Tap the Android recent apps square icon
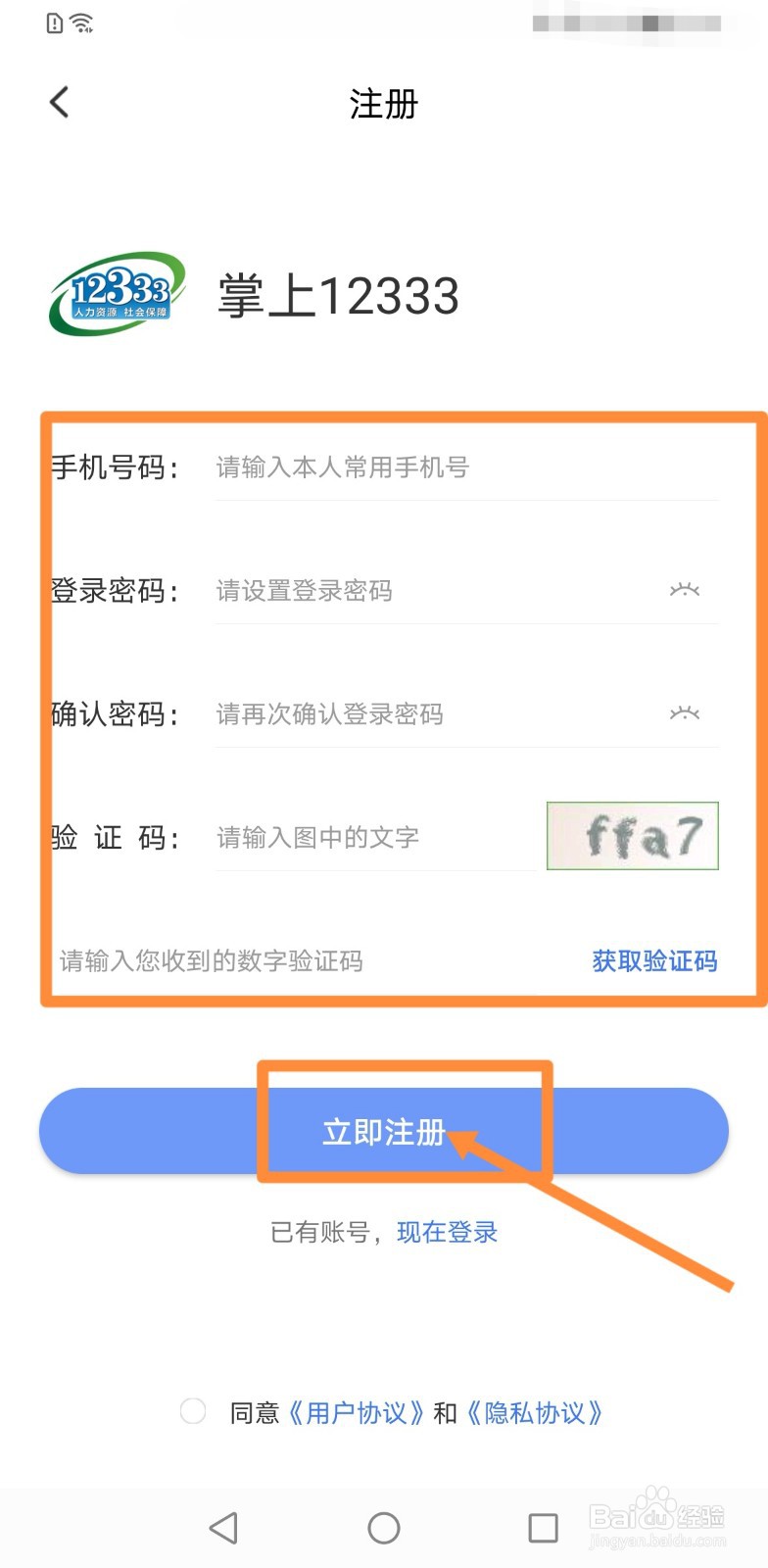Viewport: 768px width, 1568px height. (542, 1527)
